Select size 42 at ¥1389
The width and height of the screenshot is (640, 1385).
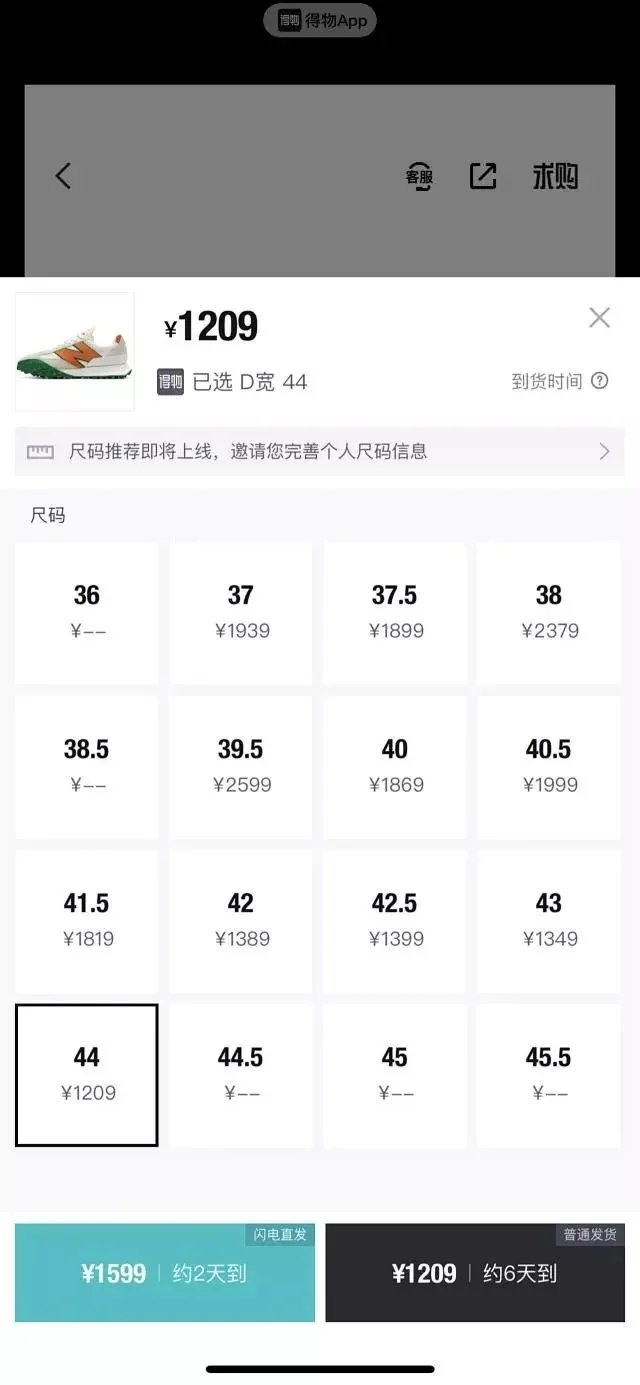click(241, 920)
